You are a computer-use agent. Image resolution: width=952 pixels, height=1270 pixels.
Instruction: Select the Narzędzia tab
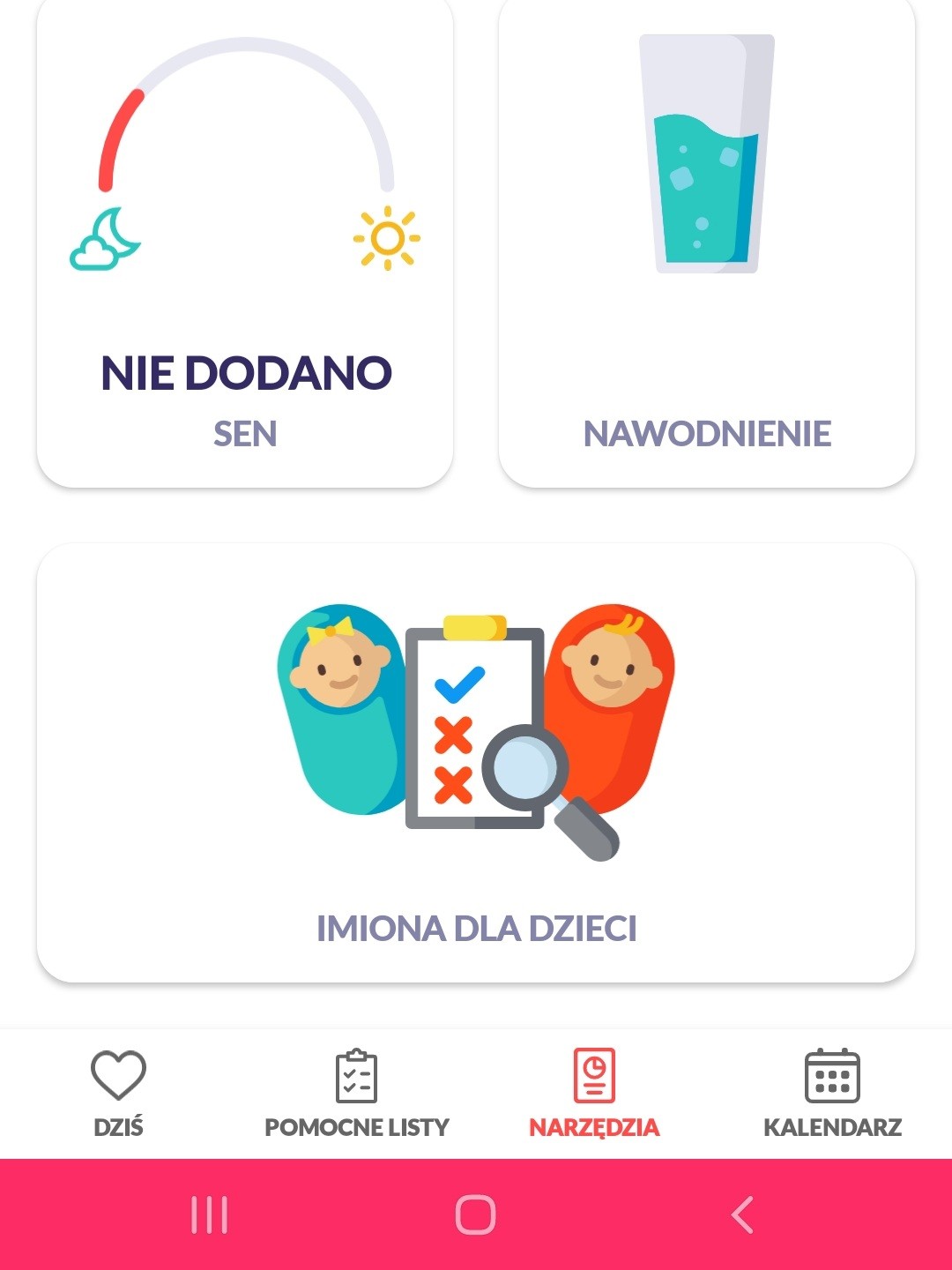(x=594, y=1094)
